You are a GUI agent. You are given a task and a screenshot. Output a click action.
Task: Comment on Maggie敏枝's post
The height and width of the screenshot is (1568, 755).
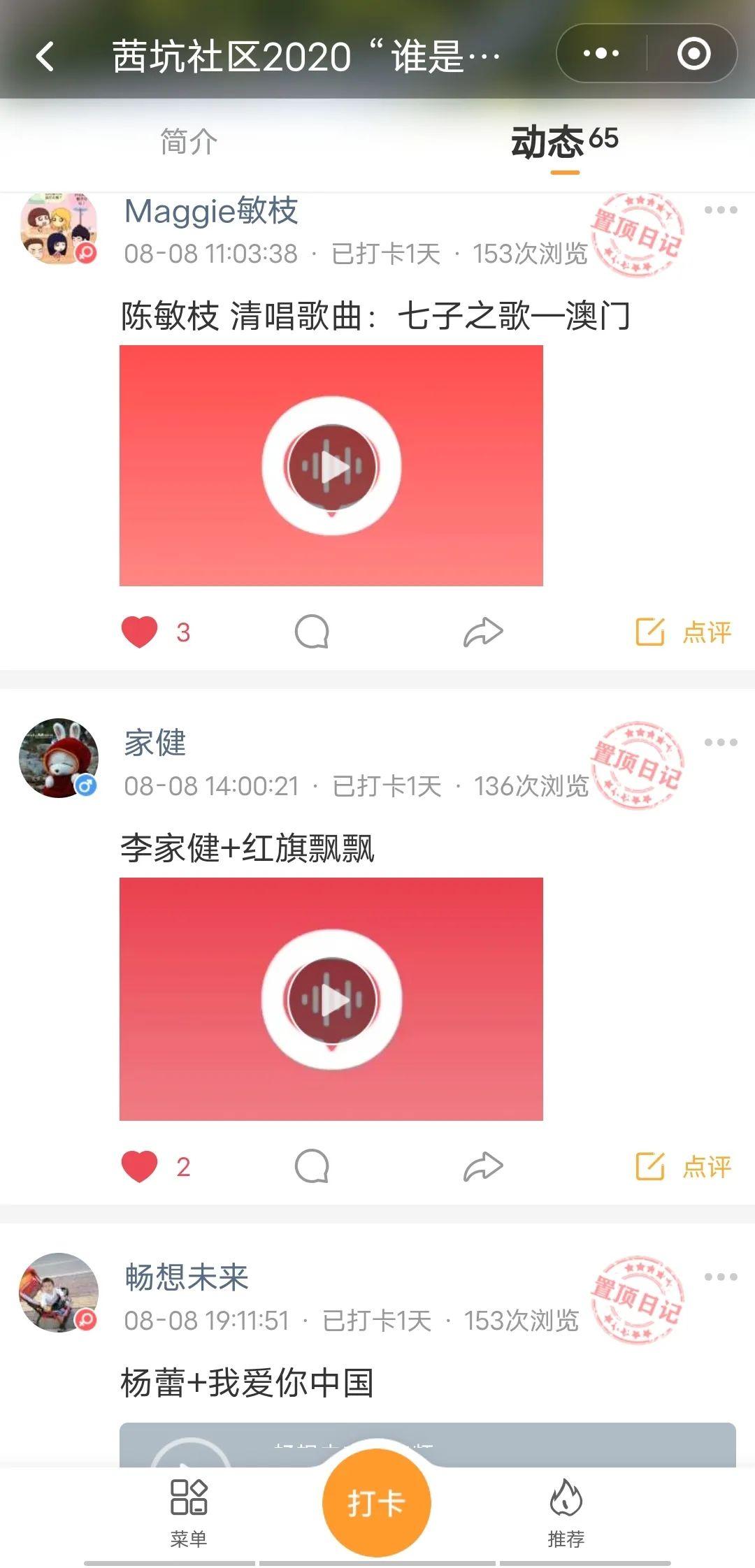(x=312, y=632)
